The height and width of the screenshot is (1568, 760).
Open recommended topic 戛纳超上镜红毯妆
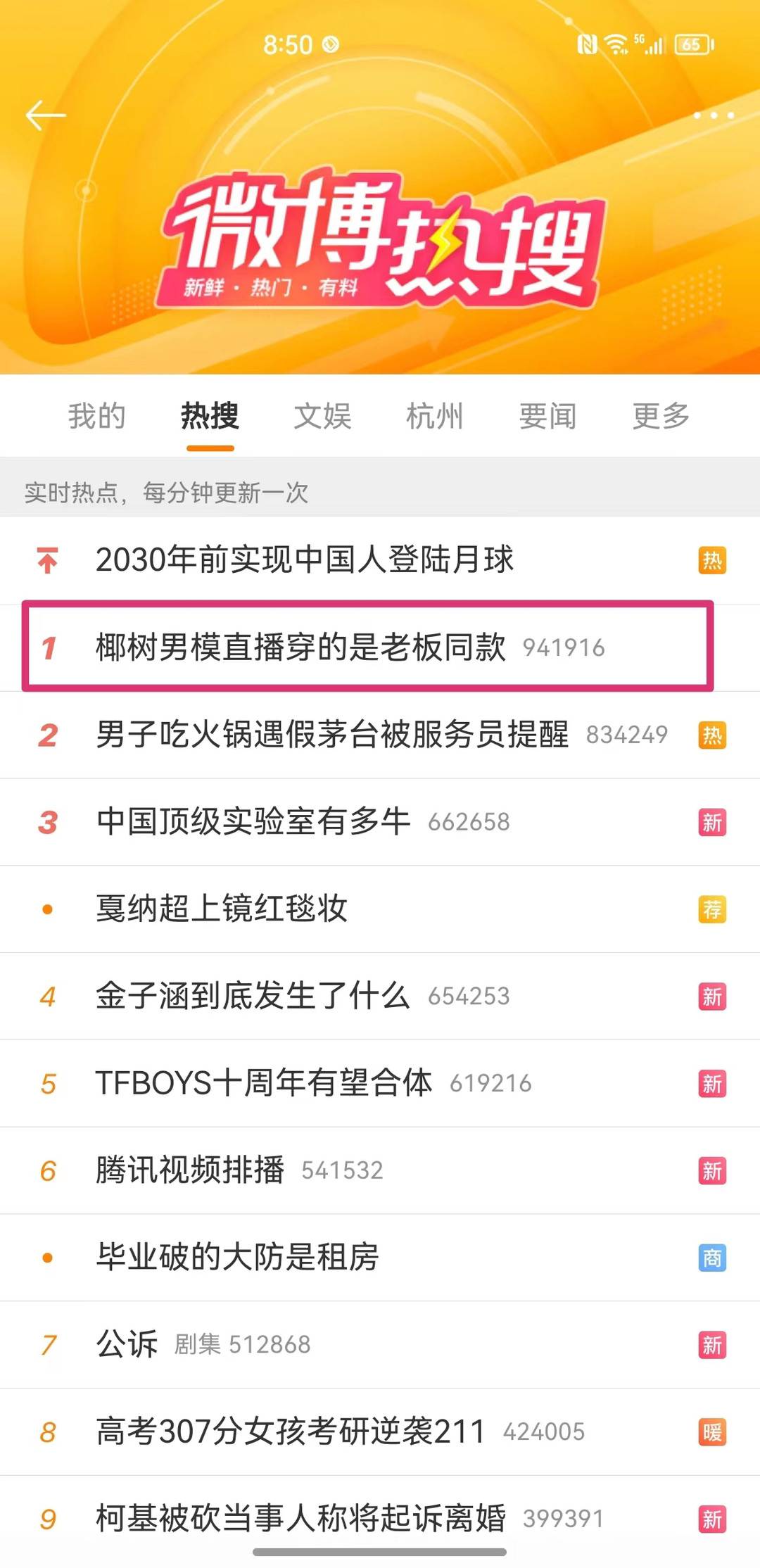coord(380,909)
